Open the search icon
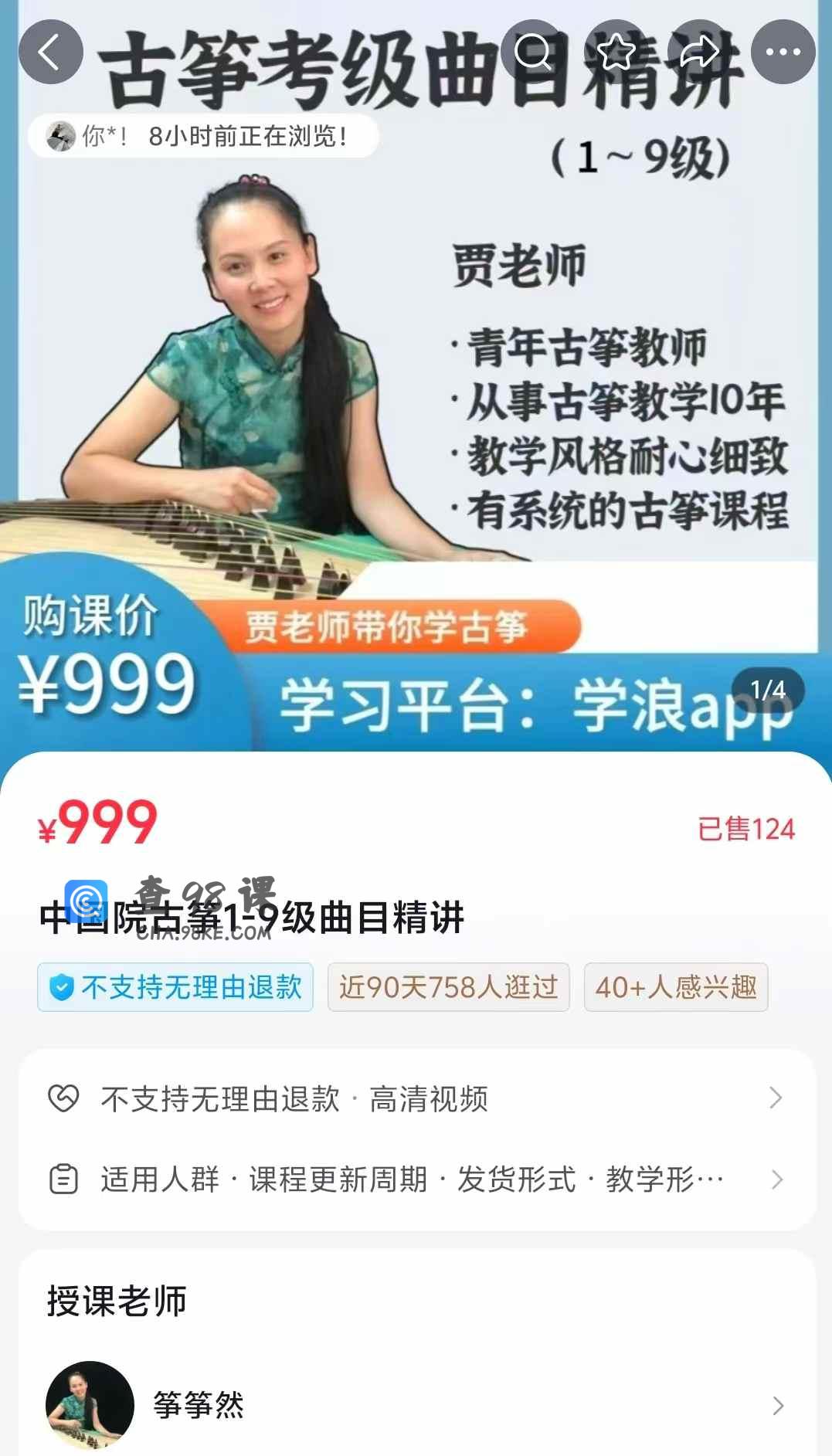The height and width of the screenshot is (1456, 832). point(532,53)
